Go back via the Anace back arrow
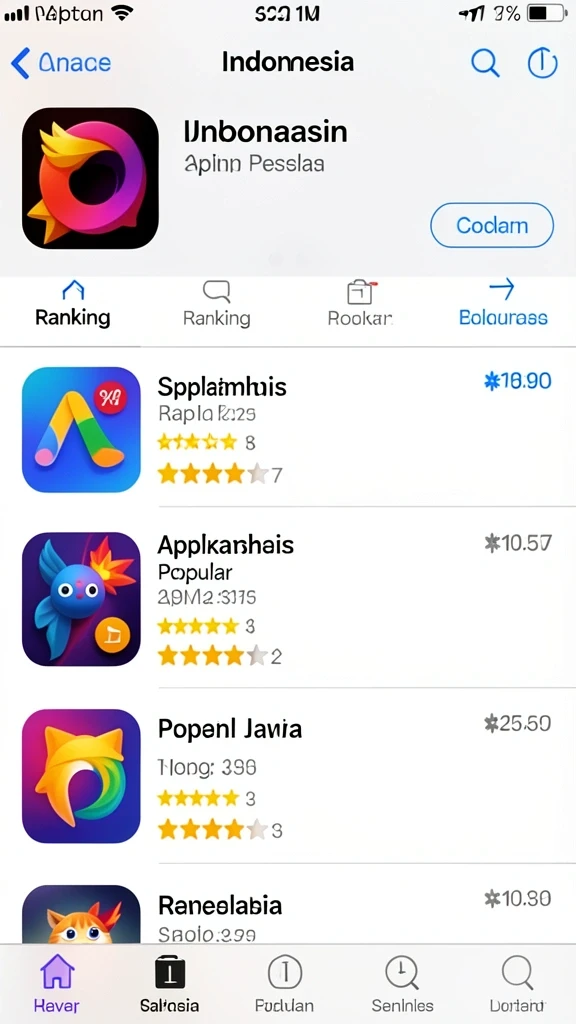576x1024 pixels. point(61,63)
